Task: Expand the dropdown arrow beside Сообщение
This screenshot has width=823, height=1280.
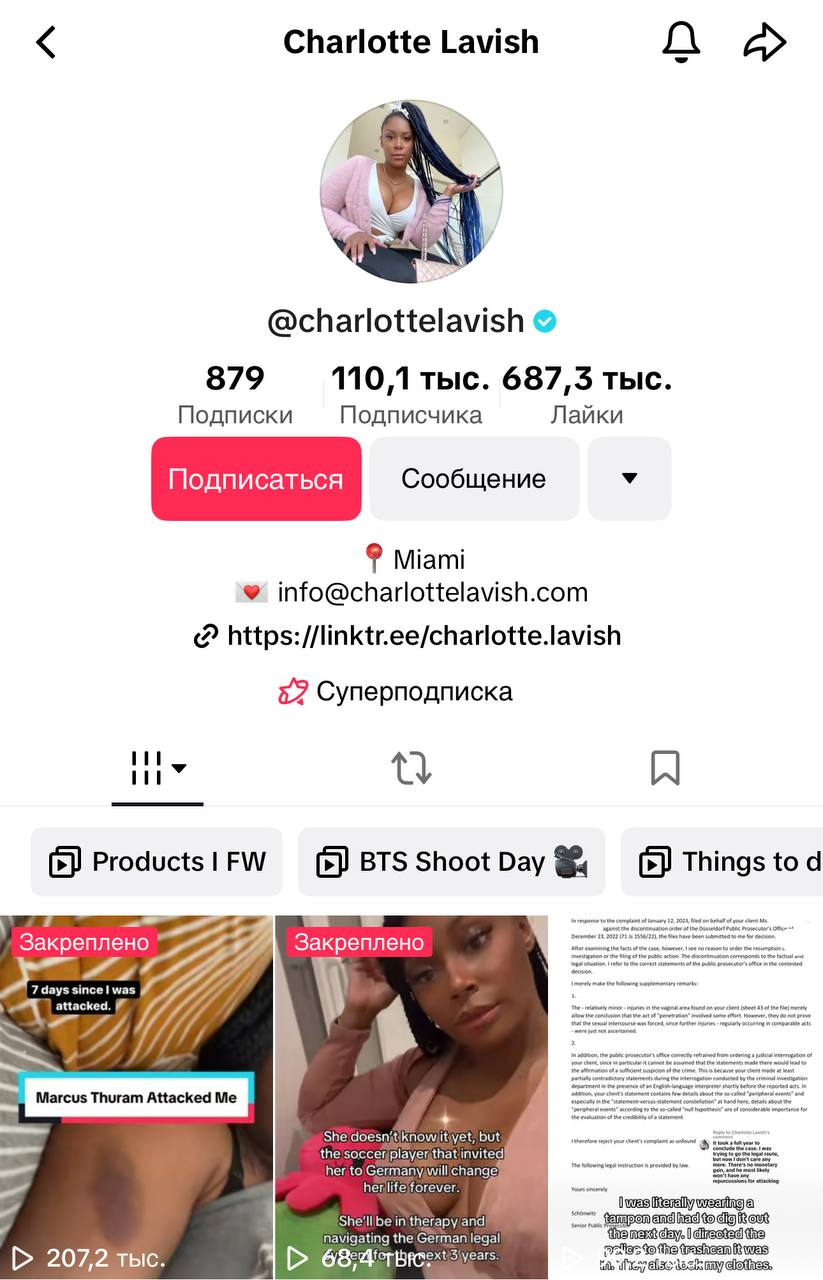Action: (x=629, y=479)
